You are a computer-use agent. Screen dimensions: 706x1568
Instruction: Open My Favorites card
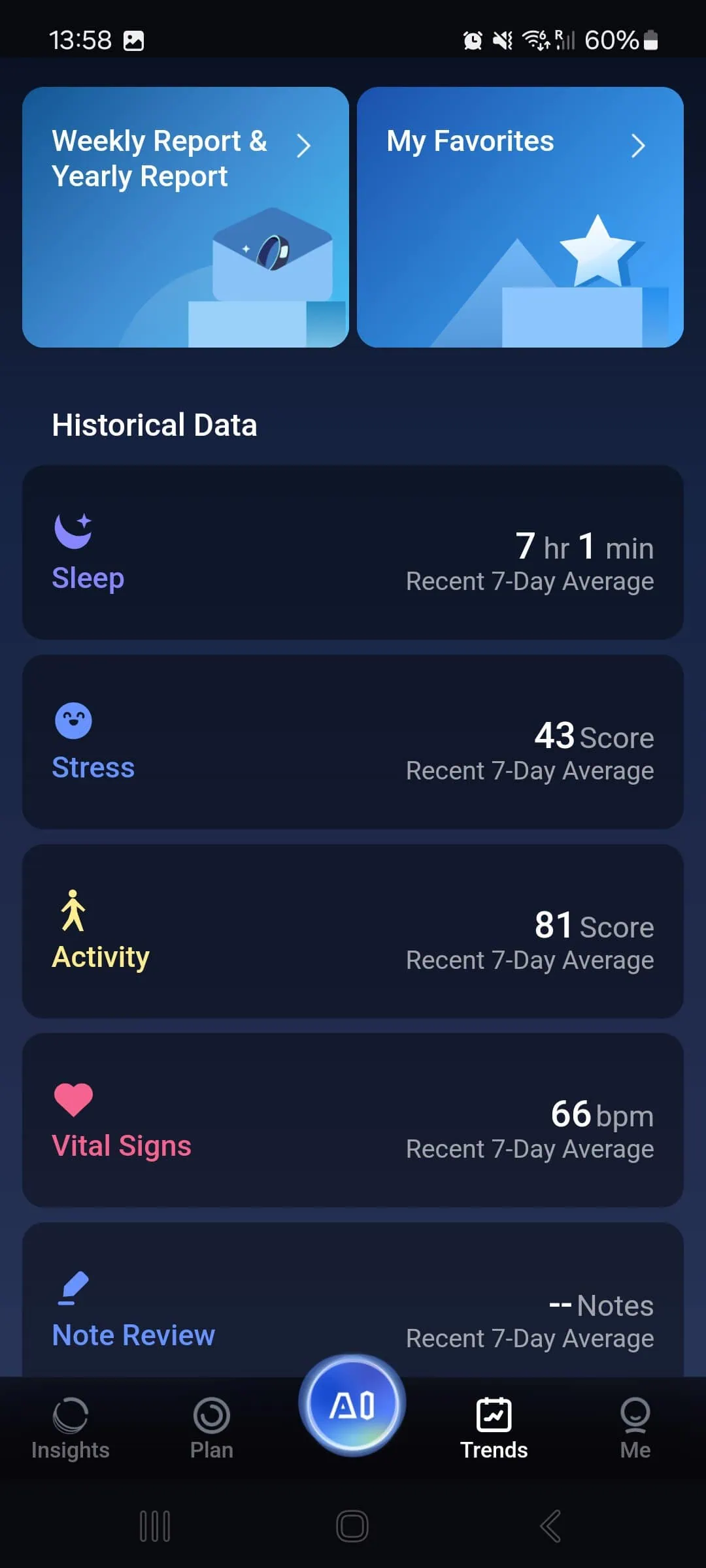(x=520, y=217)
